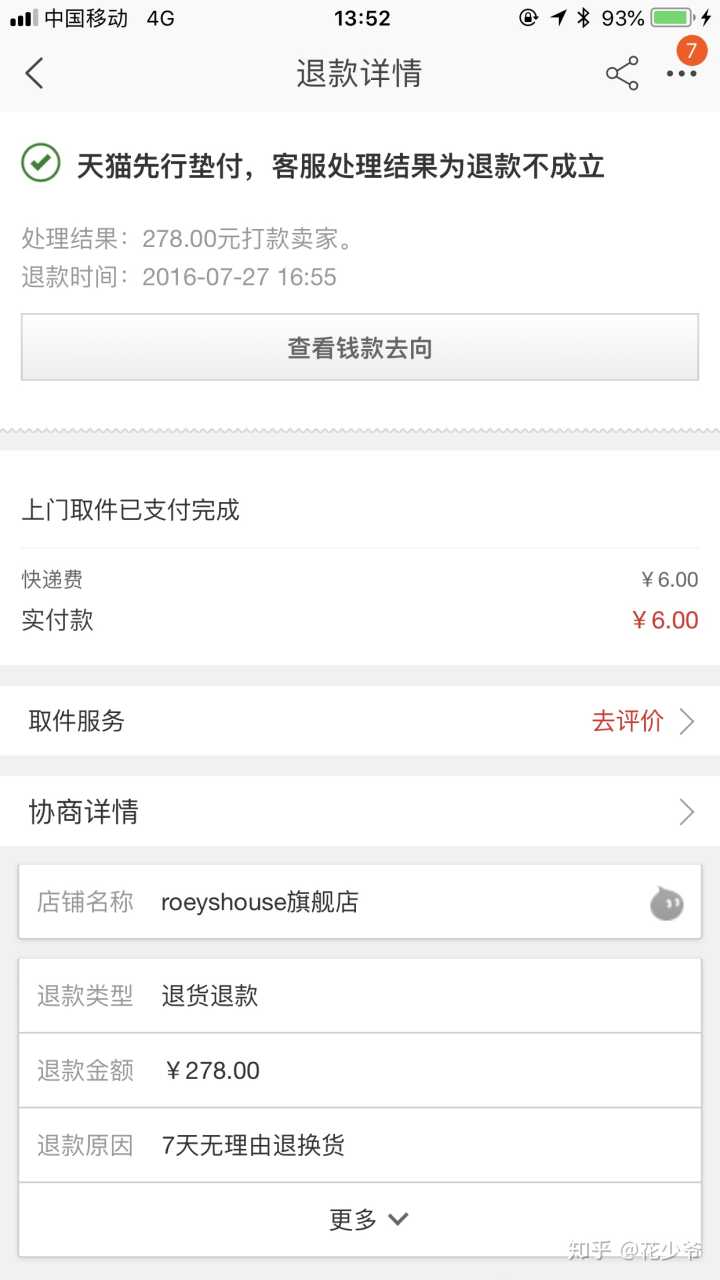Open the three-dot overflow menu

(x=682, y=73)
